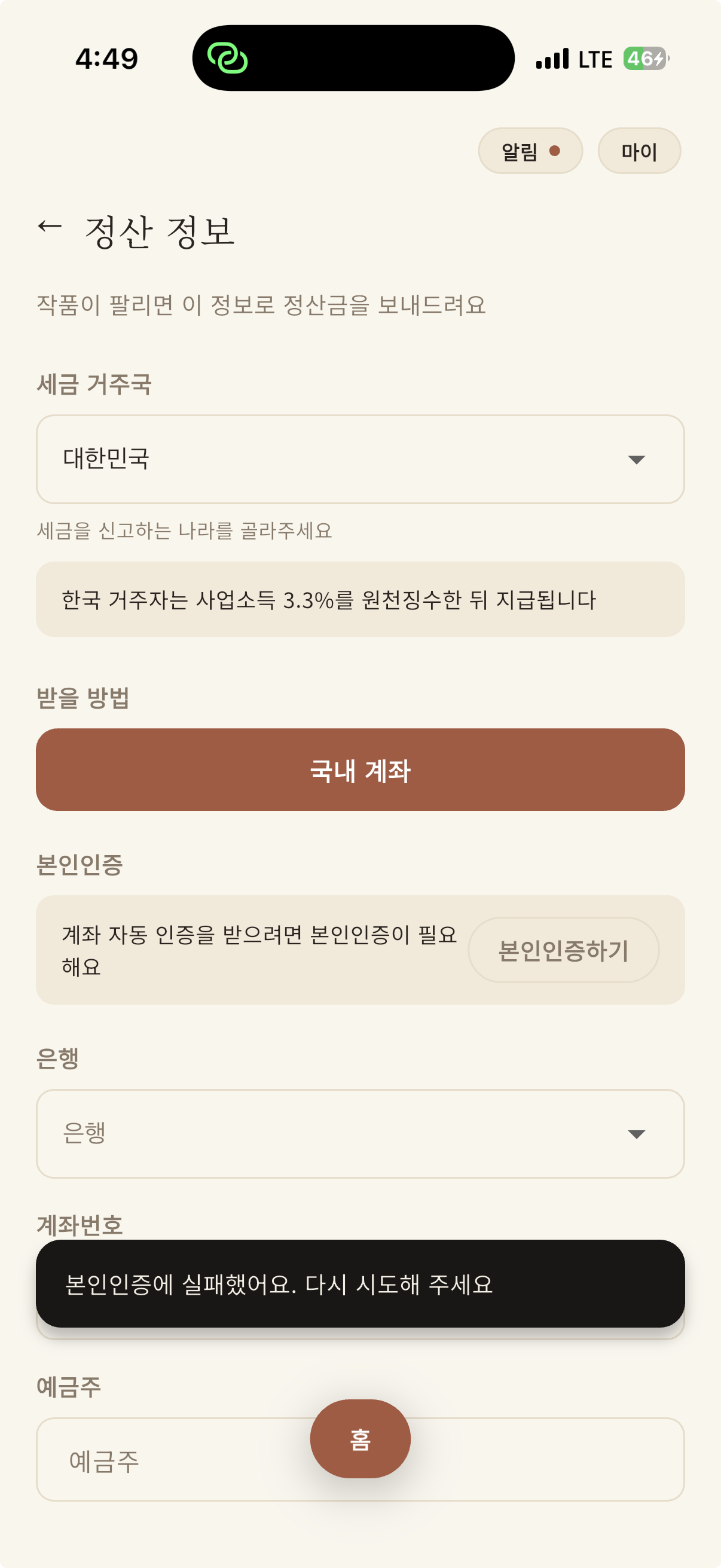Open the 은행 bank dropdown
Viewport: 721px width, 1568px height.
(x=360, y=1133)
